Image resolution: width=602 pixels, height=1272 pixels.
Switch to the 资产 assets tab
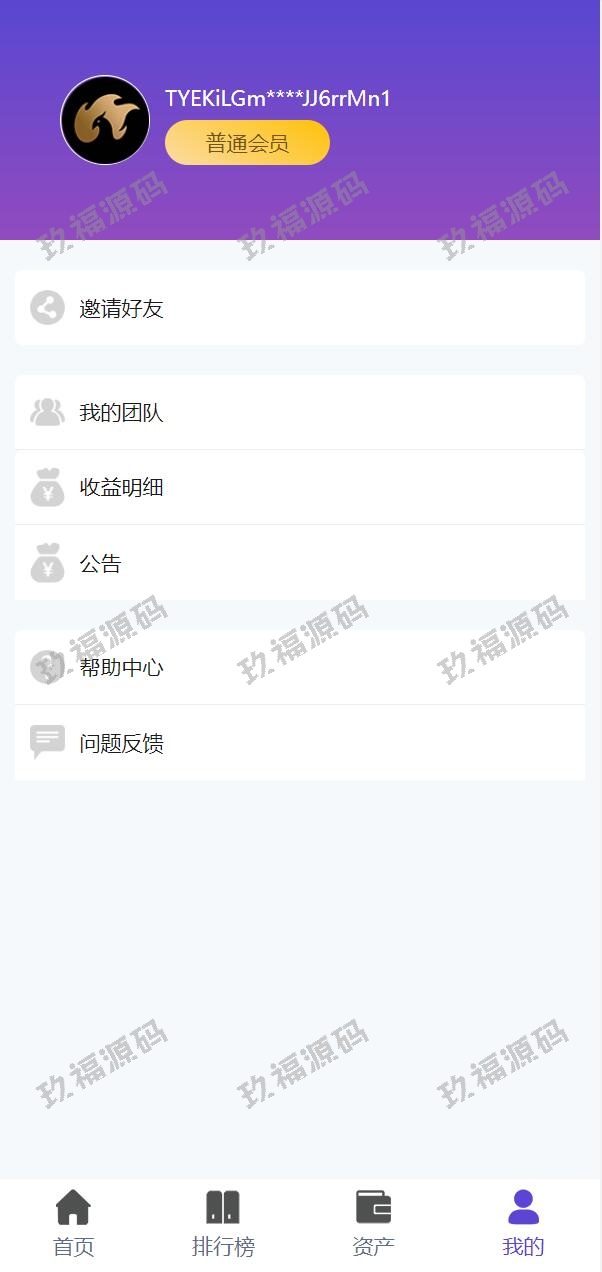373,1222
